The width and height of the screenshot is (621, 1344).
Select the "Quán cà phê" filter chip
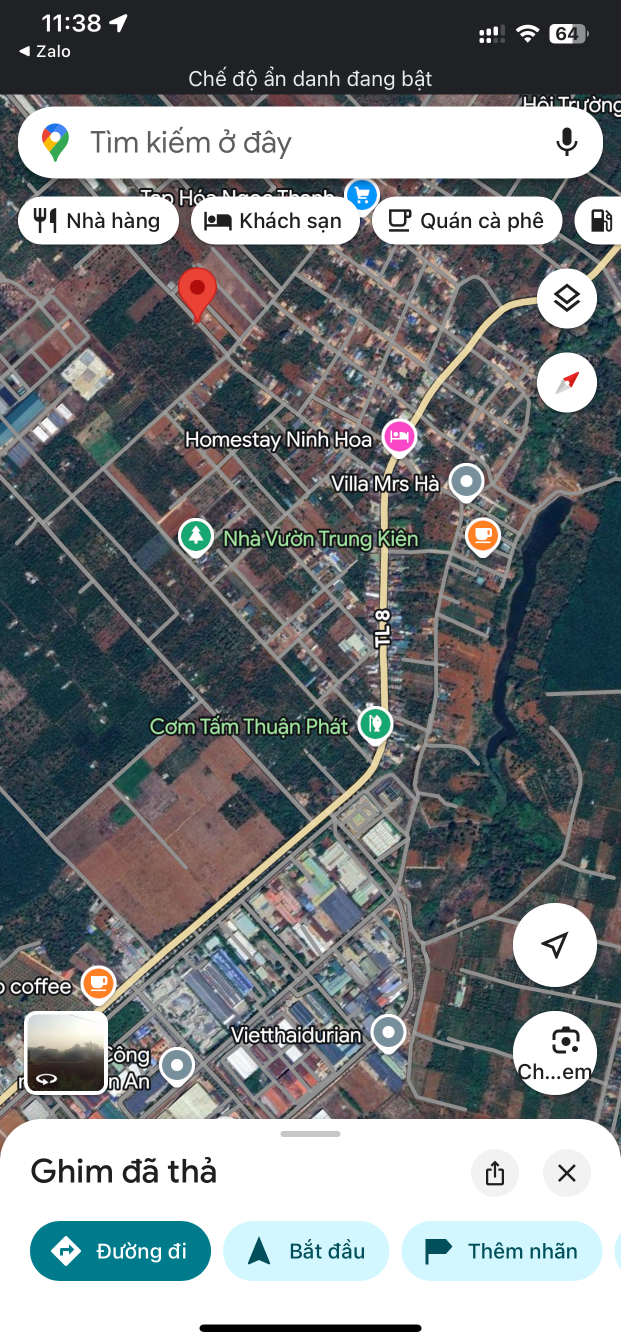(466, 221)
